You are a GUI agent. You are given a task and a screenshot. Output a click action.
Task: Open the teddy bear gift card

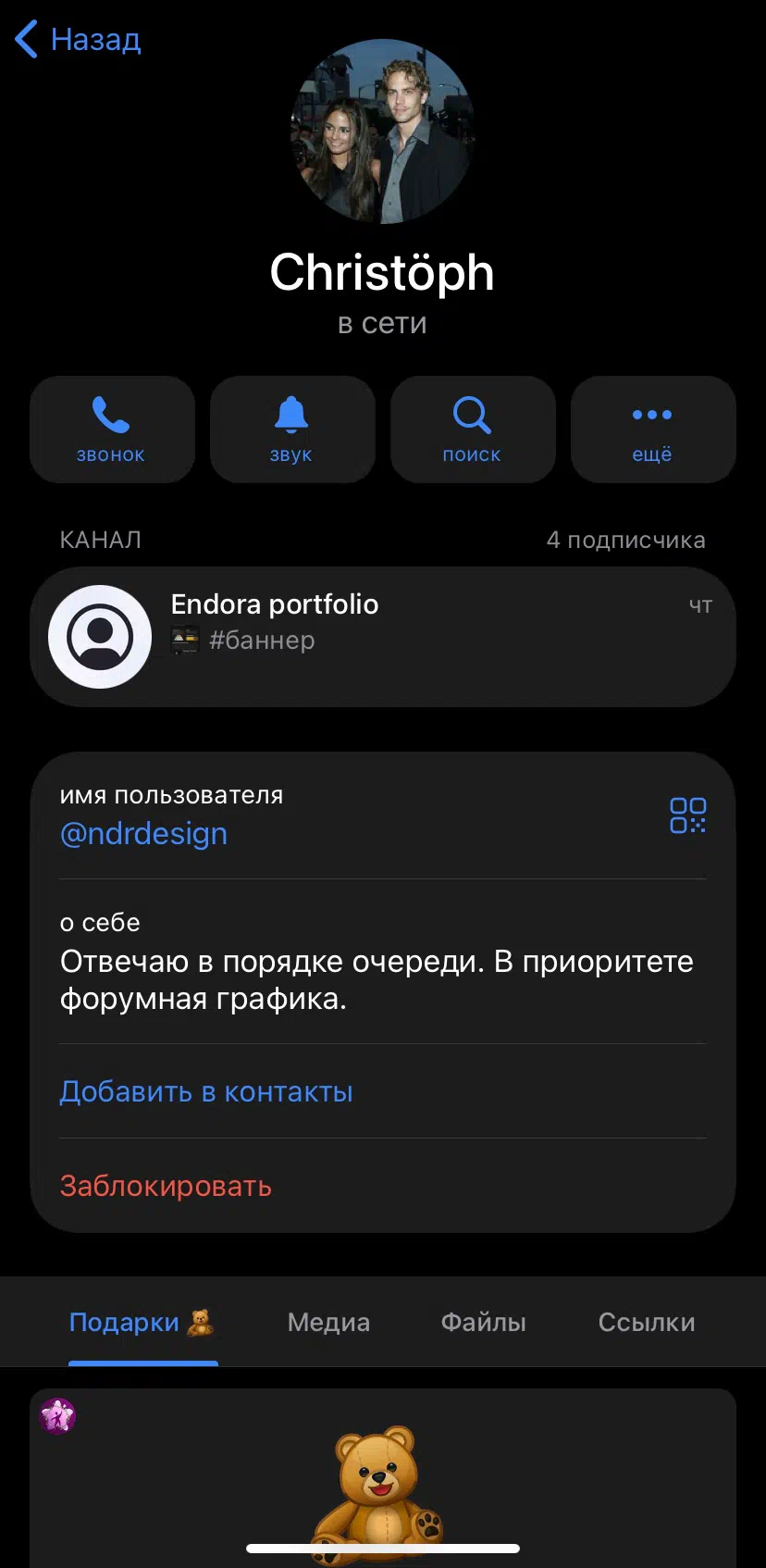(x=382, y=1481)
